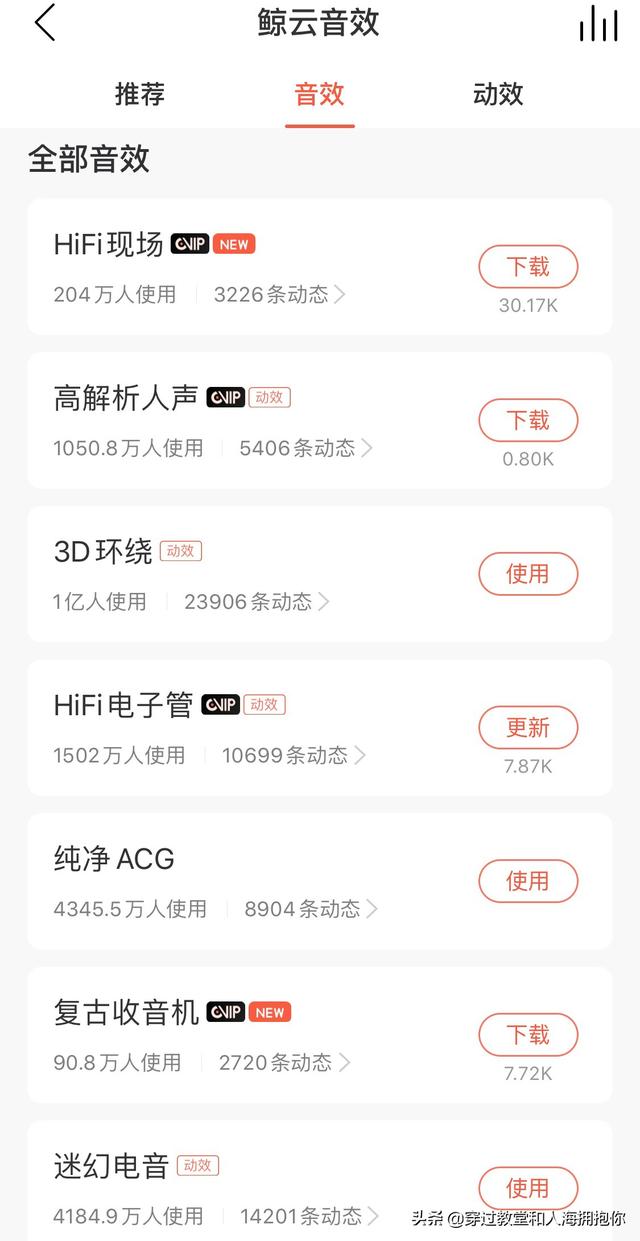
Task: Open the now-playing bars icon
Action: [598, 24]
